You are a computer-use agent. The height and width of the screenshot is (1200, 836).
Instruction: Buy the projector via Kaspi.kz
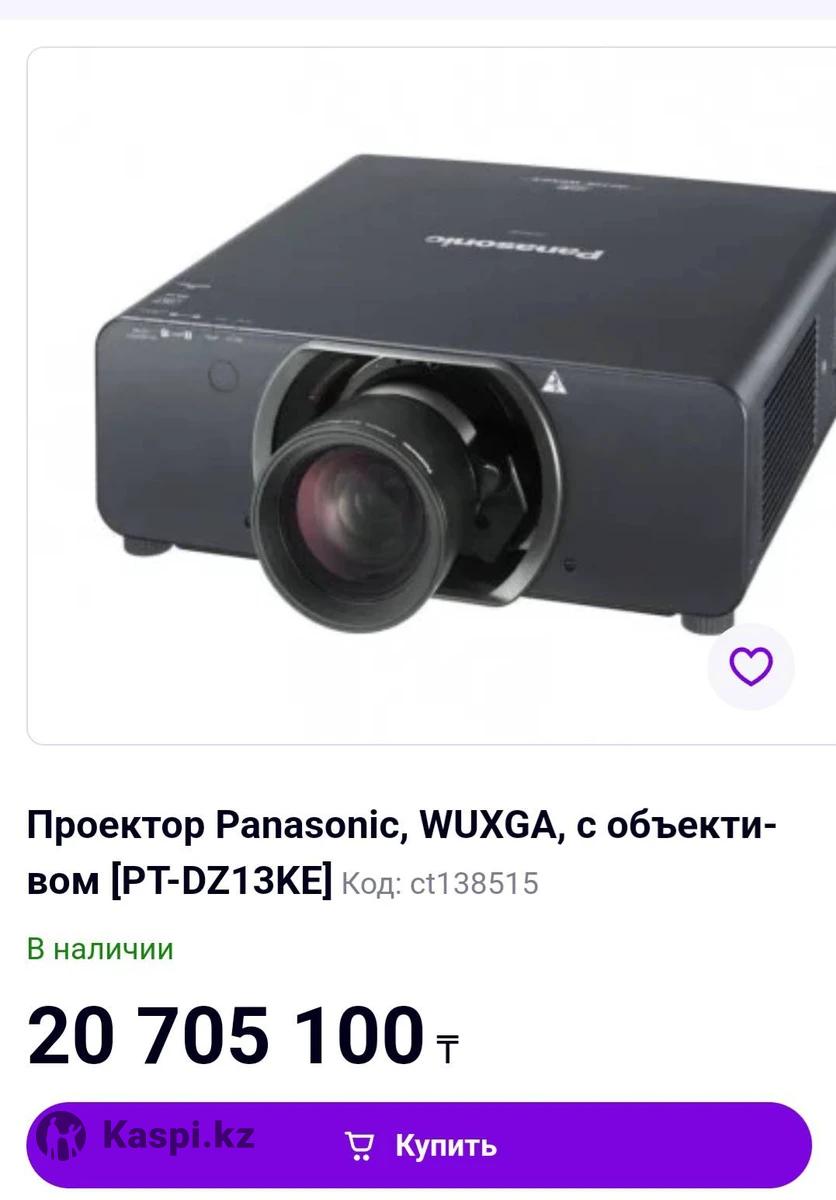click(x=420, y=1144)
